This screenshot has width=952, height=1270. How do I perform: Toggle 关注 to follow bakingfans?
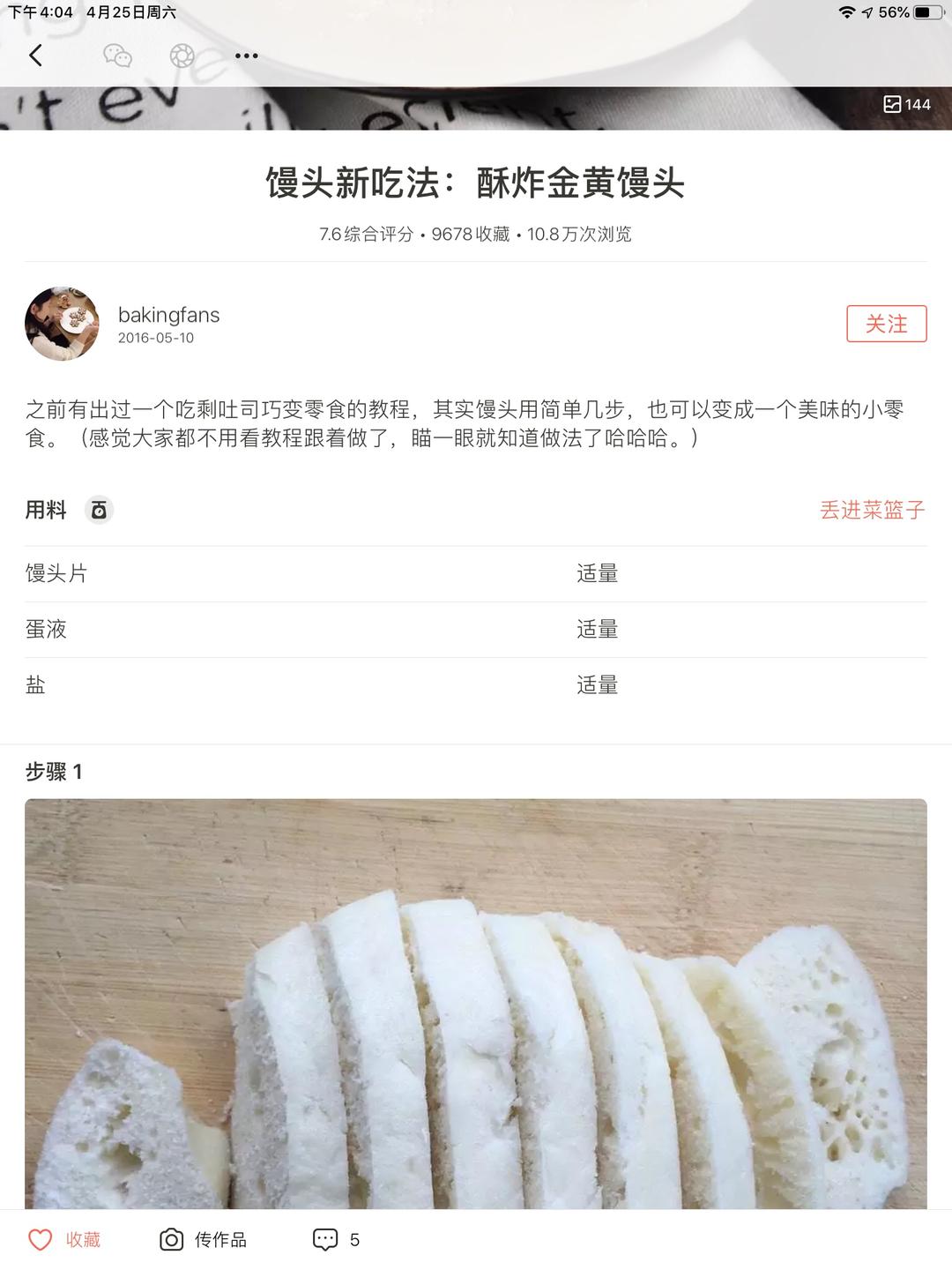[x=887, y=325]
